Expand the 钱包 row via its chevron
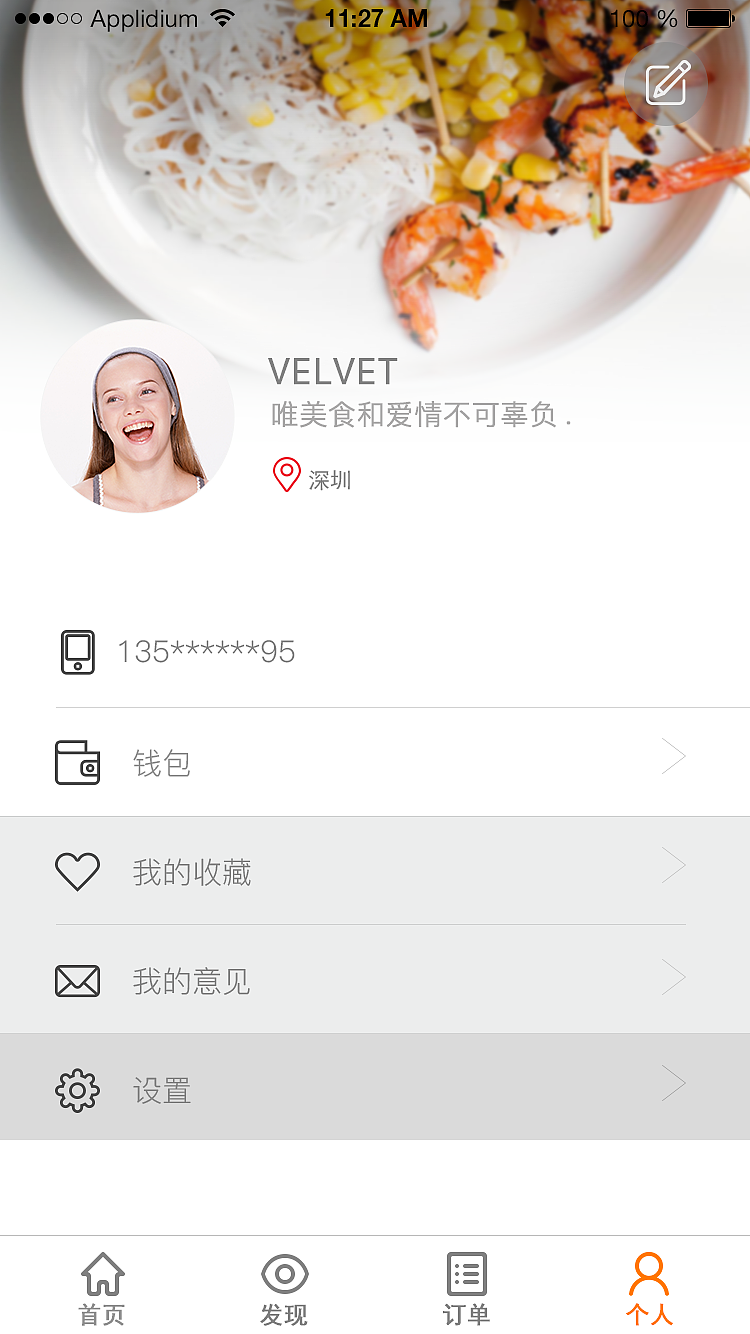This screenshot has height=1334, width=750. (x=674, y=757)
